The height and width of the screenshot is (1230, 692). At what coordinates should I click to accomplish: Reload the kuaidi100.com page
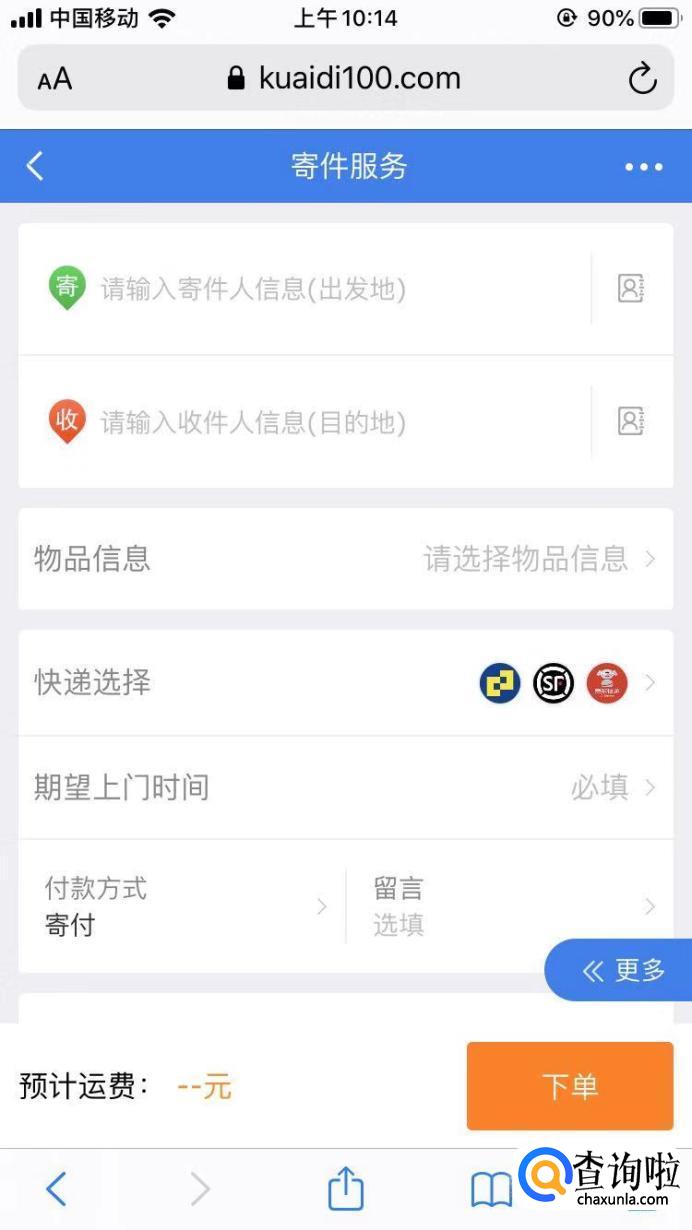coord(642,78)
